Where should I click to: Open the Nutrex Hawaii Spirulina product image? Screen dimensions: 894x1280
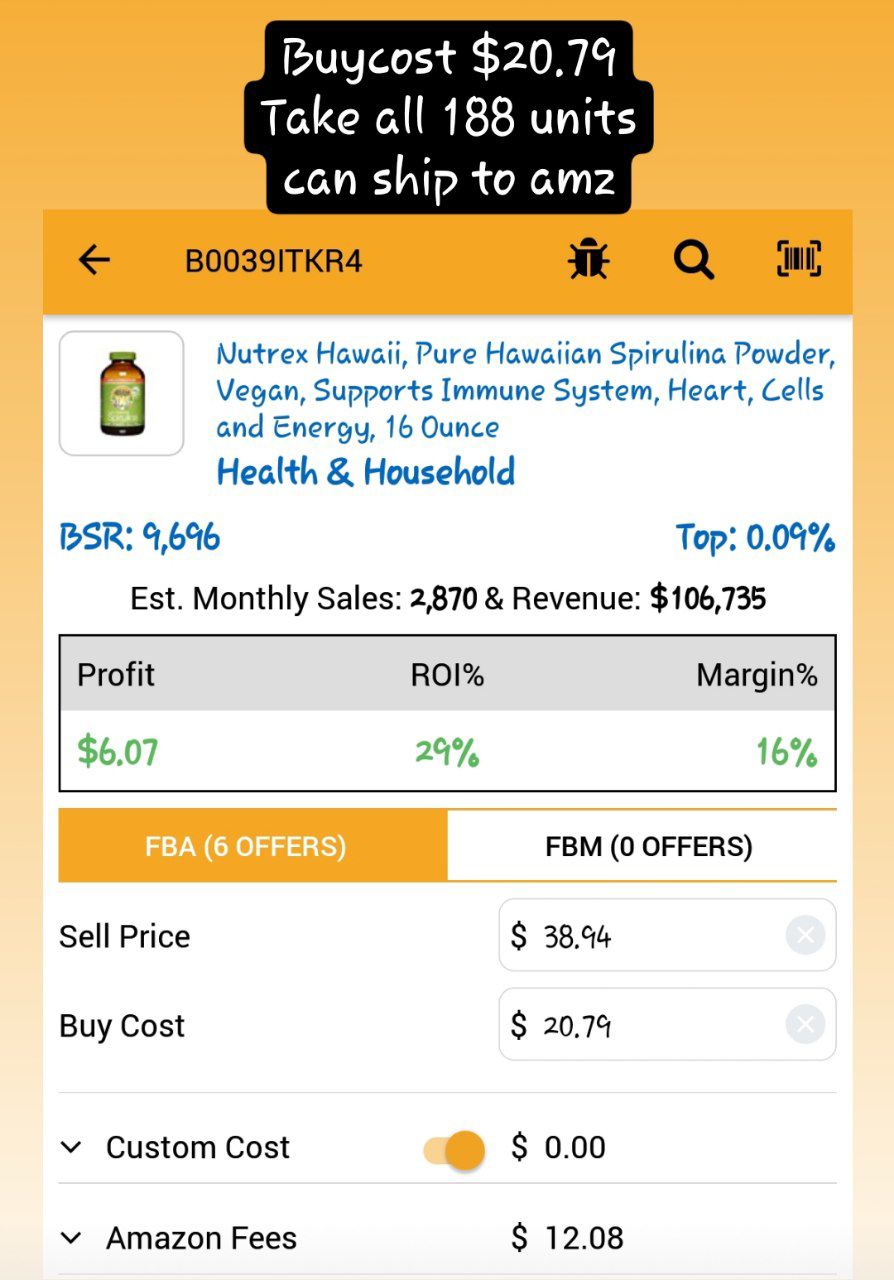121,393
